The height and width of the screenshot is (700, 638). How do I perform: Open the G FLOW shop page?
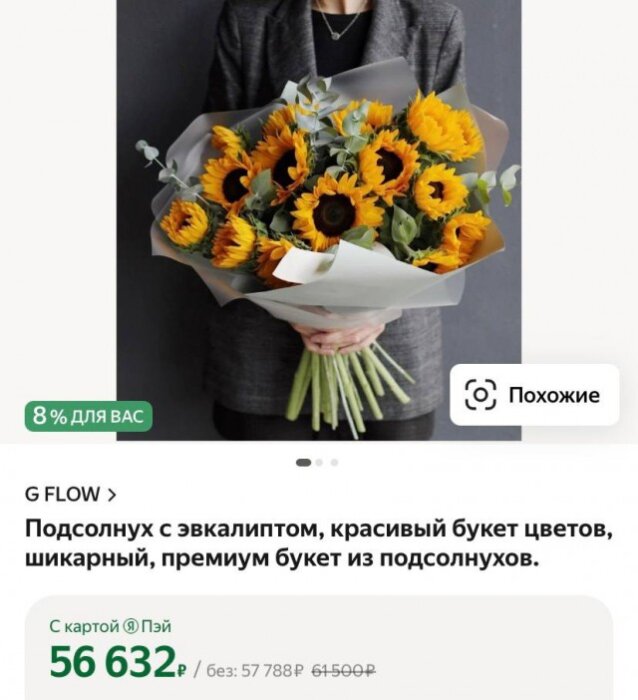click(x=70, y=493)
